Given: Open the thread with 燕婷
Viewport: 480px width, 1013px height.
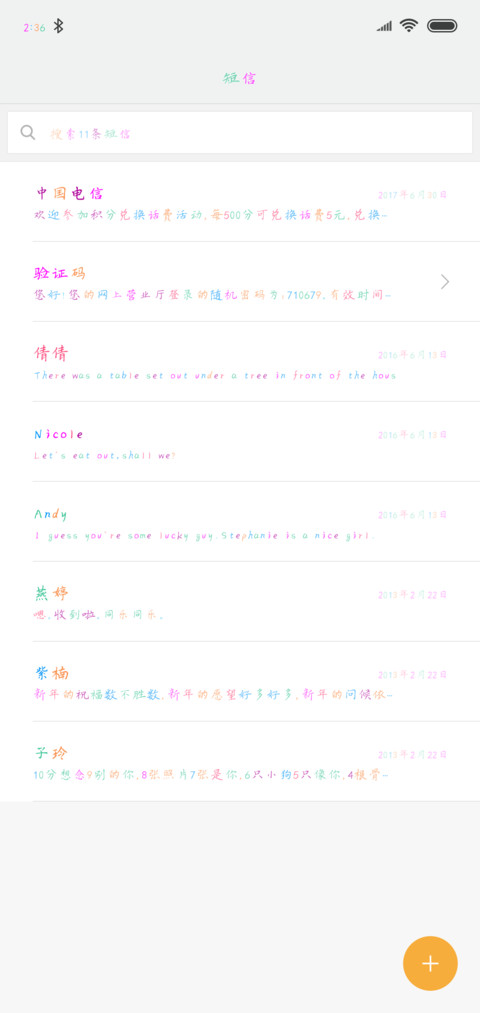Looking at the screenshot, I should point(240,602).
